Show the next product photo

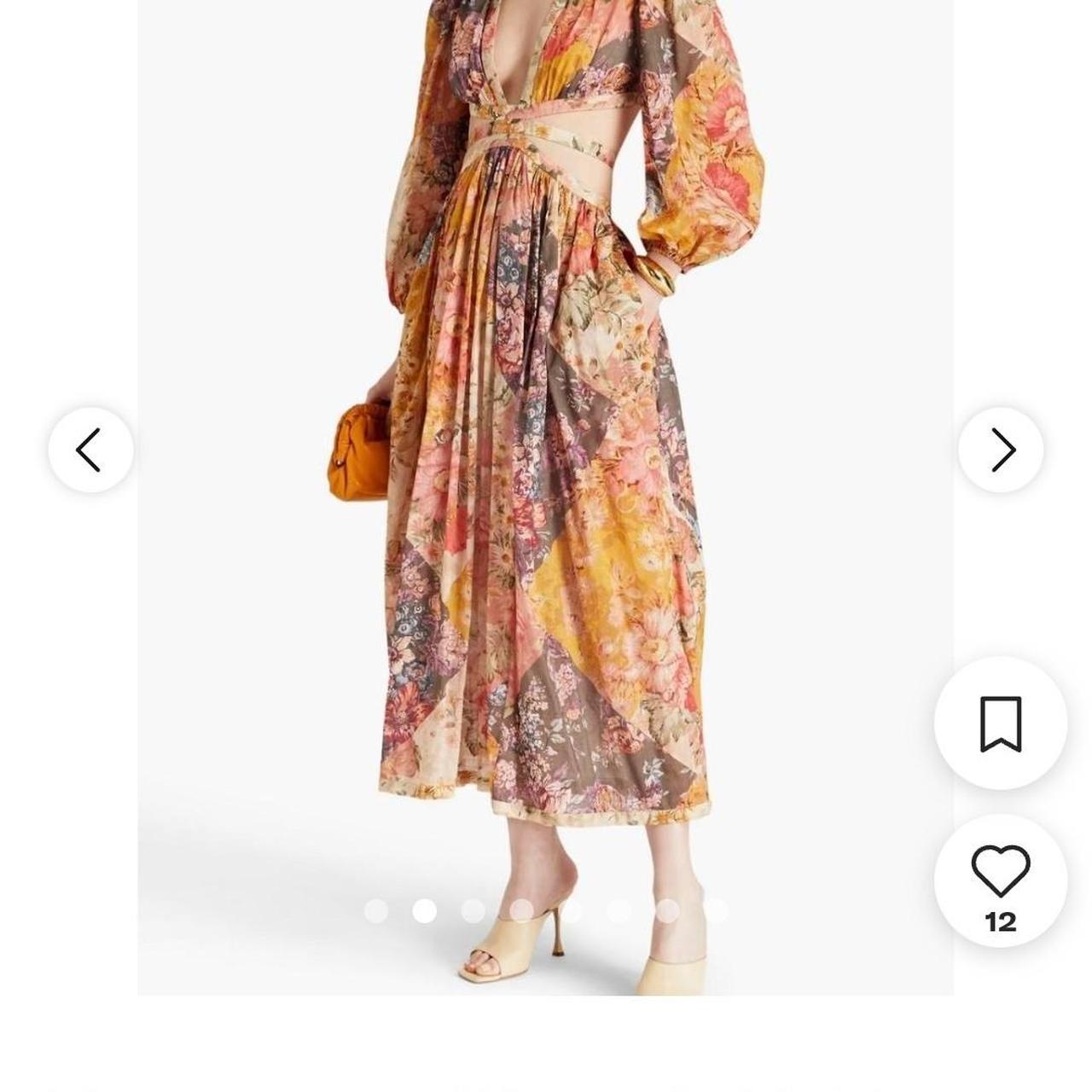pyautogui.click(x=1001, y=450)
